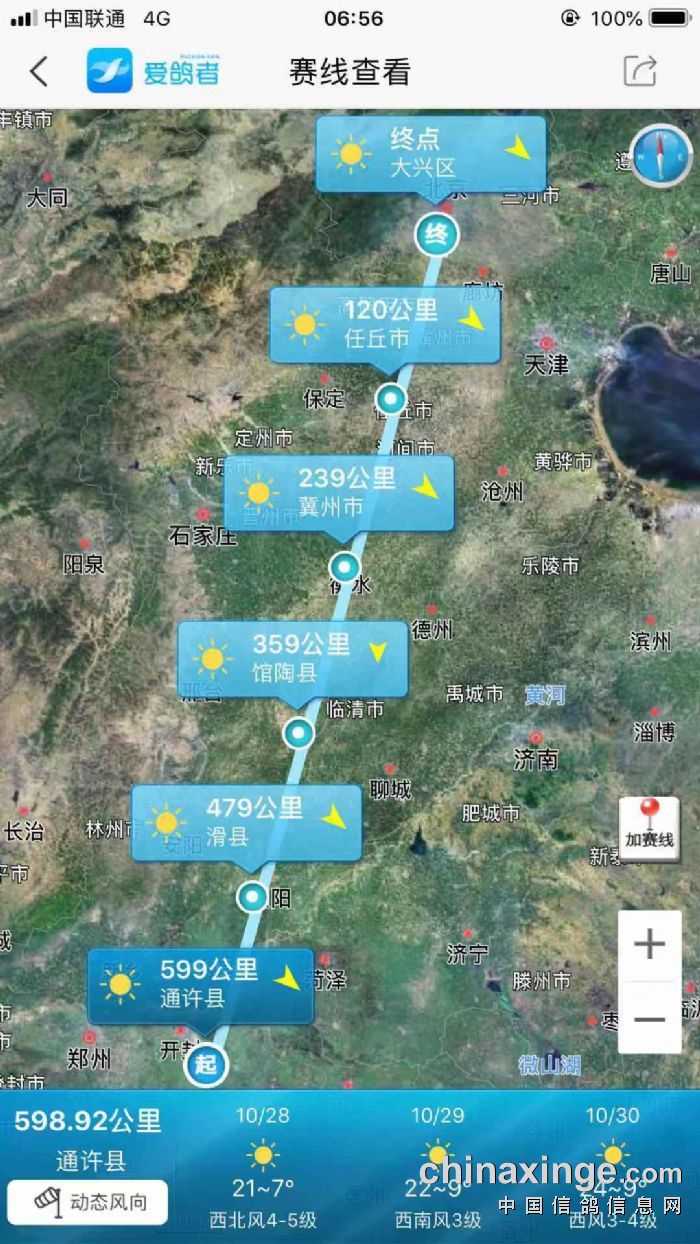
Task: View the 10/28 weather forecast
Action: click(263, 1165)
